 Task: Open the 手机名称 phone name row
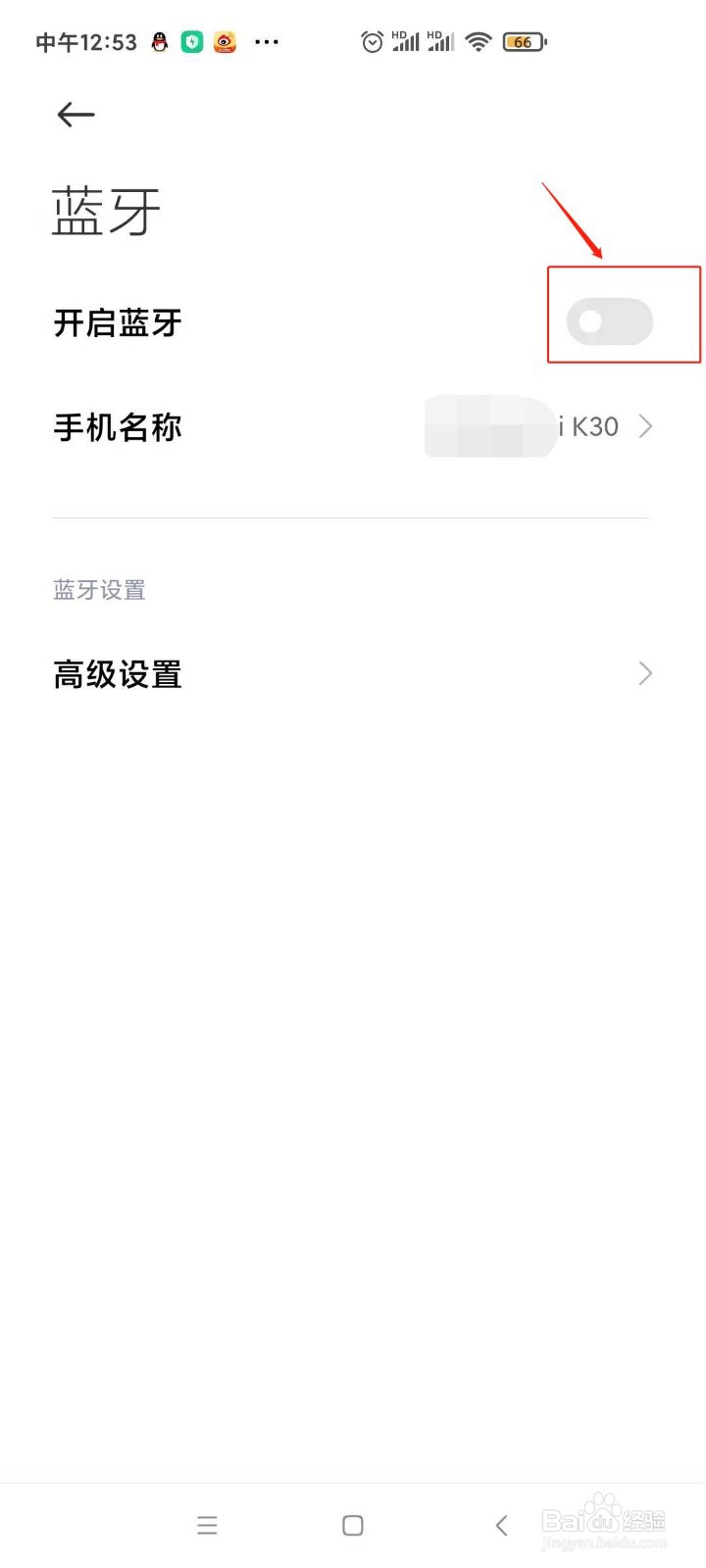tap(353, 426)
